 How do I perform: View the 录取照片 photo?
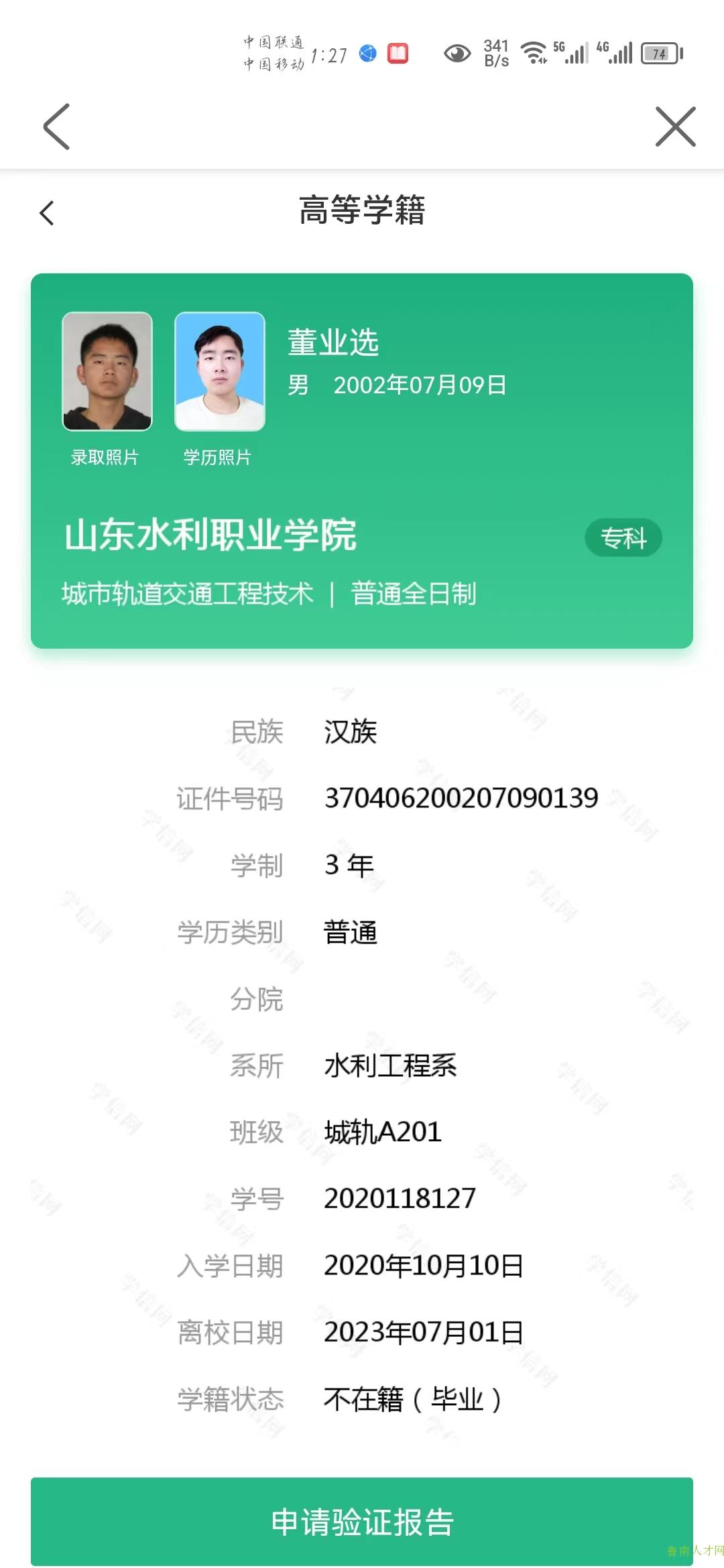tap(107, 371)
